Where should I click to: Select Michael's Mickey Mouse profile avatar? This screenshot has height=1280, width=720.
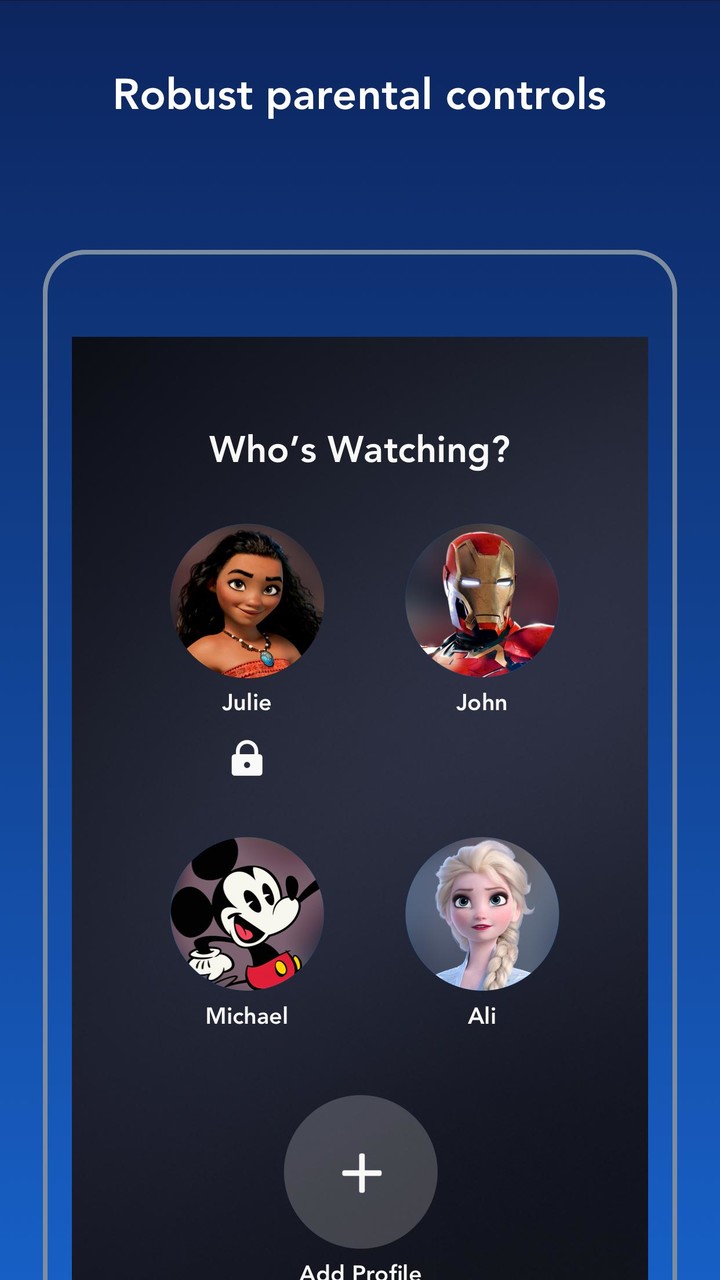click(x=247, y=915)
